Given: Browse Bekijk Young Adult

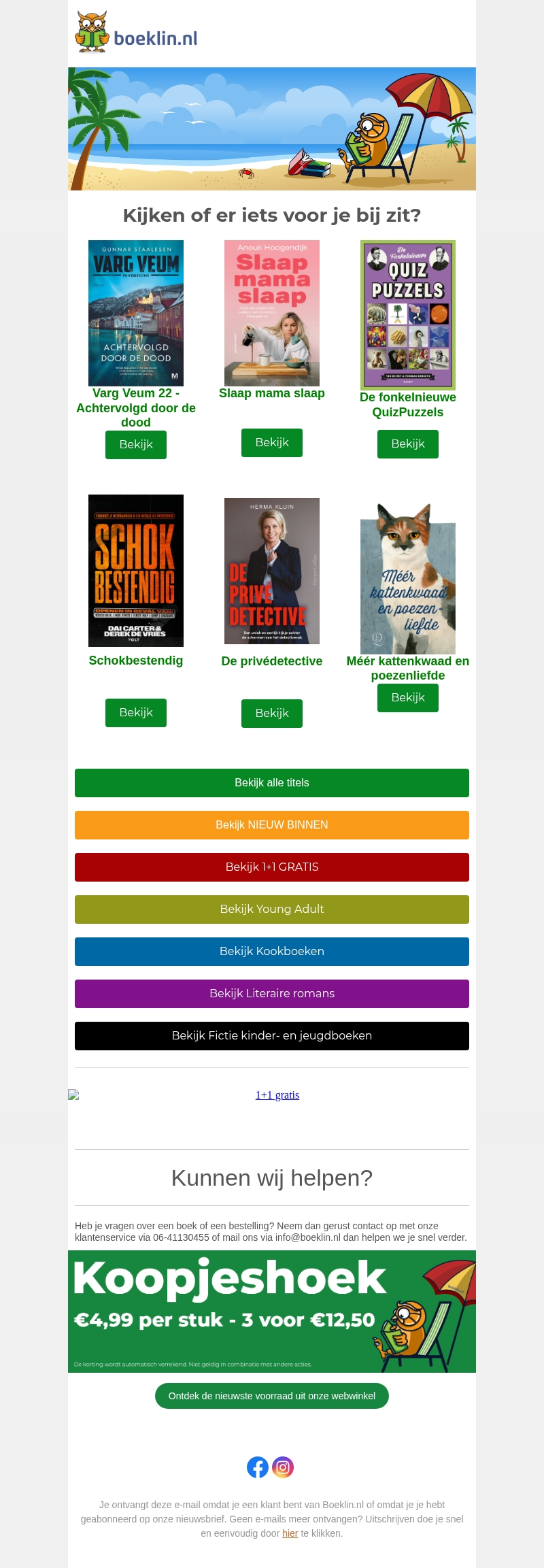Looking at the screenshot, I should 272,910.
